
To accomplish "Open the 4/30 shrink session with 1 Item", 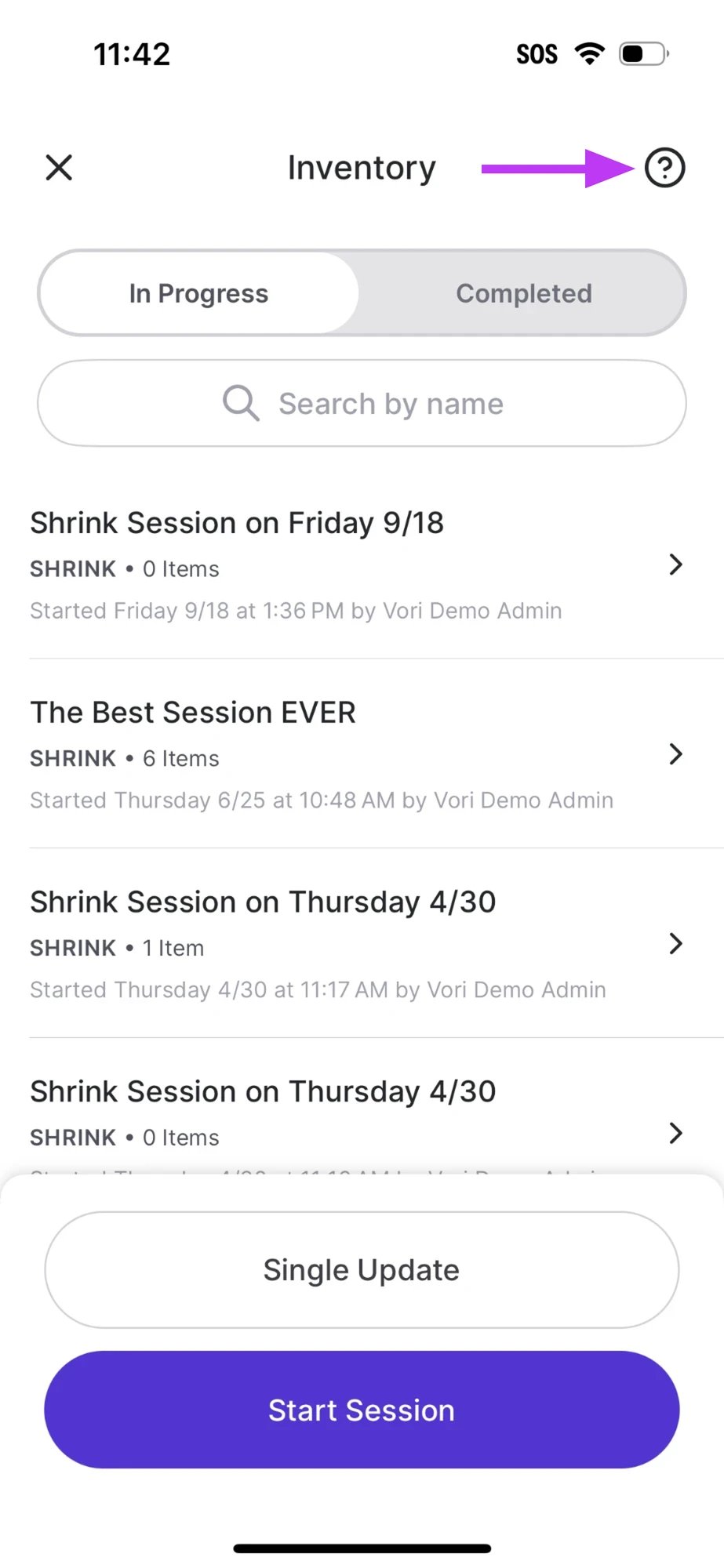I will coord(362,944).
